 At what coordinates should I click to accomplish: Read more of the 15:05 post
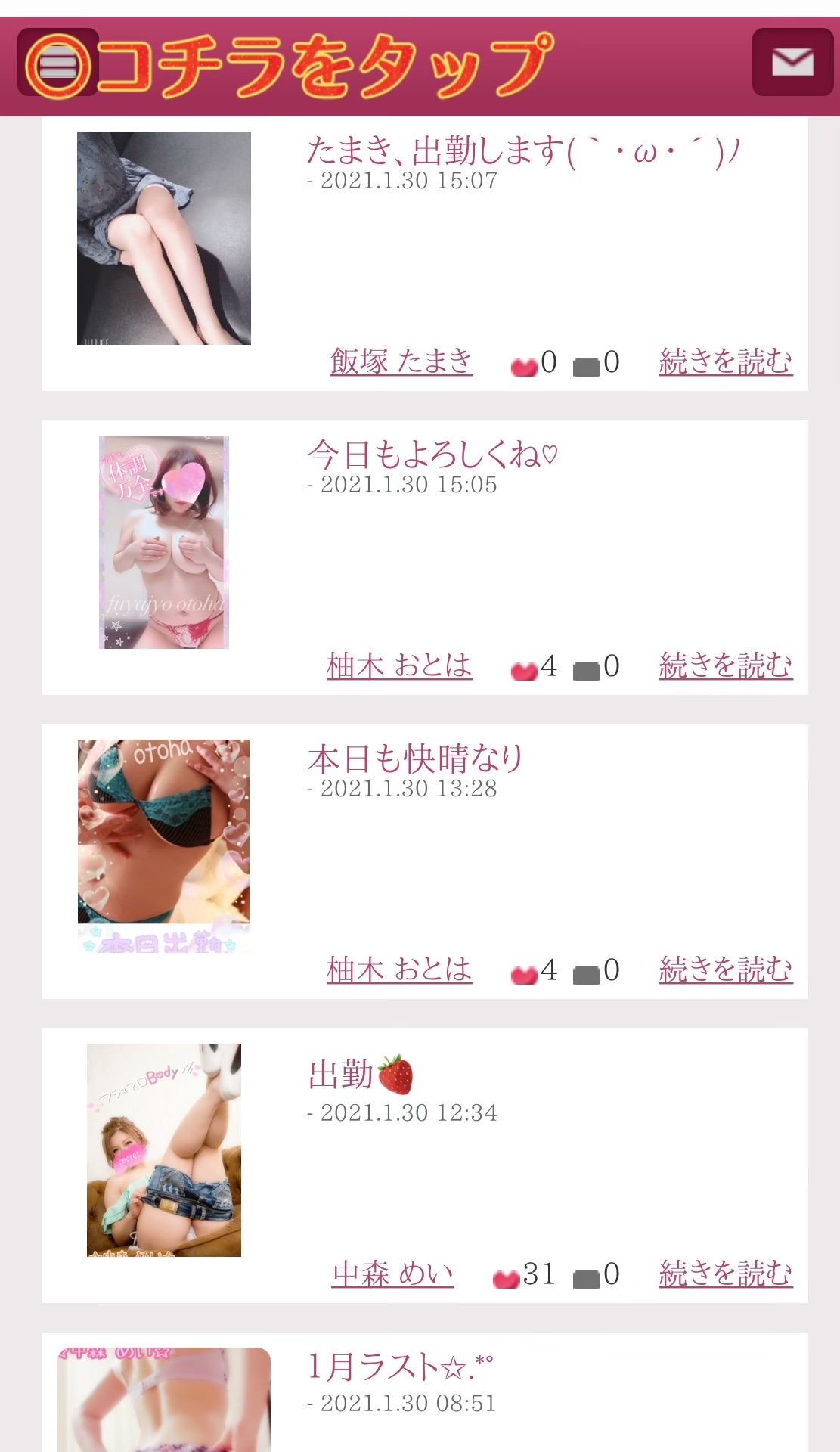(x=726, y=665)
